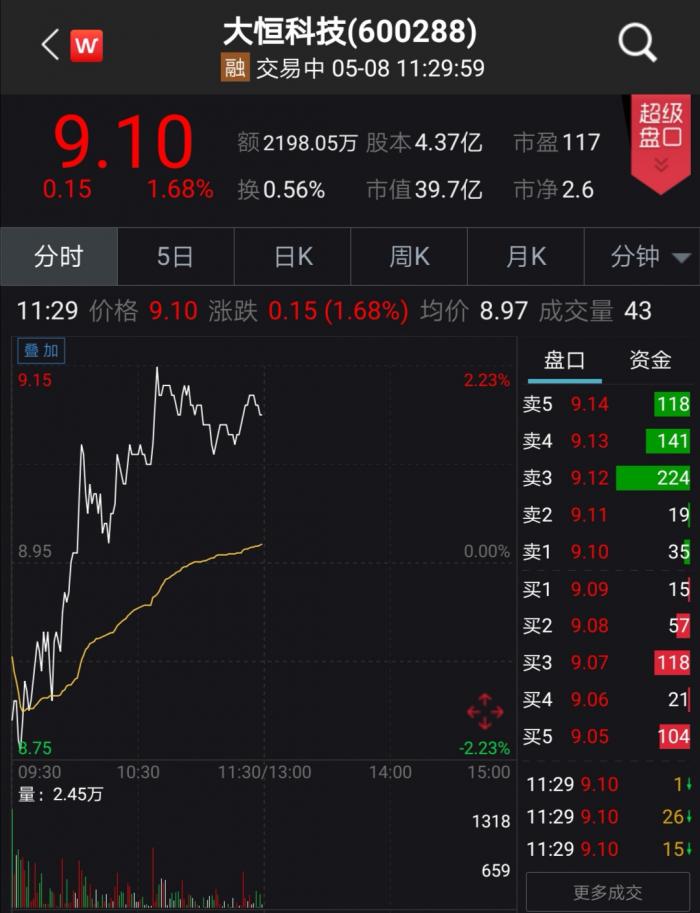The height and width of the screenshot is (913, 700).
Task: Tap the 叠加 overlay button
Action: pos(42,350)
